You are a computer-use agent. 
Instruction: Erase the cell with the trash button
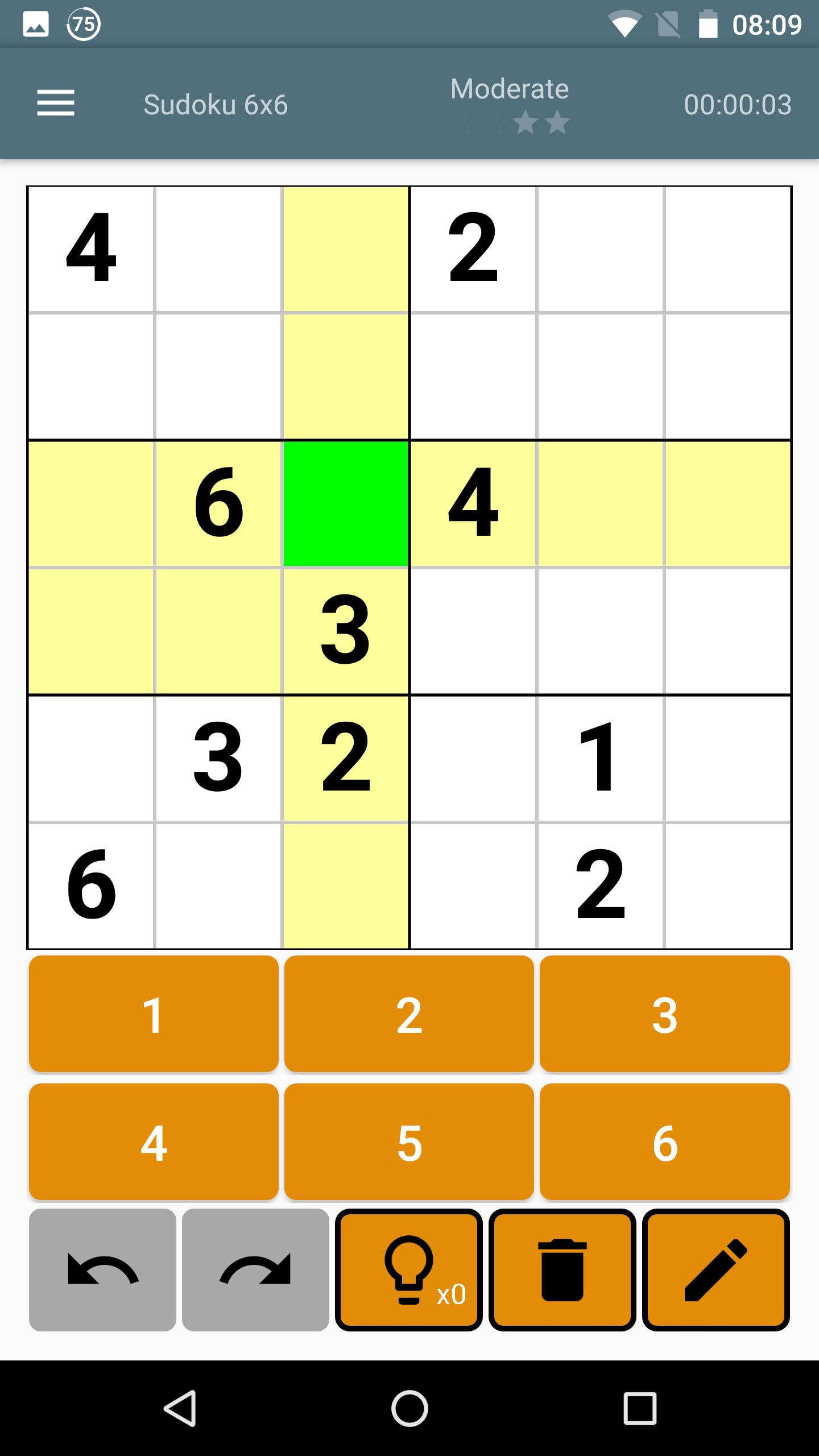click(x=562, y=1270)
